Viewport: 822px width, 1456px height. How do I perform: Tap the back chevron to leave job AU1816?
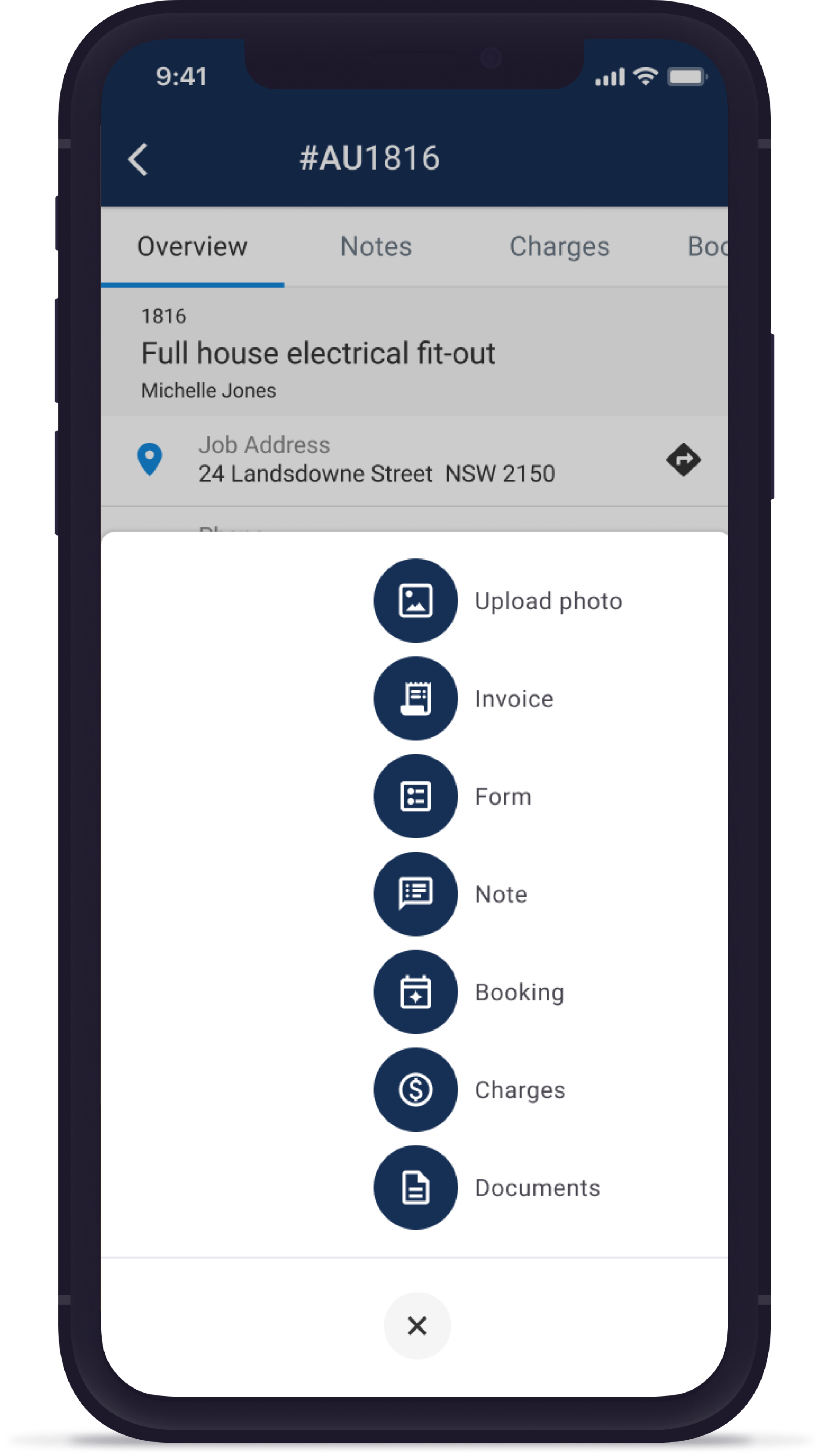[x=138, y=158]
